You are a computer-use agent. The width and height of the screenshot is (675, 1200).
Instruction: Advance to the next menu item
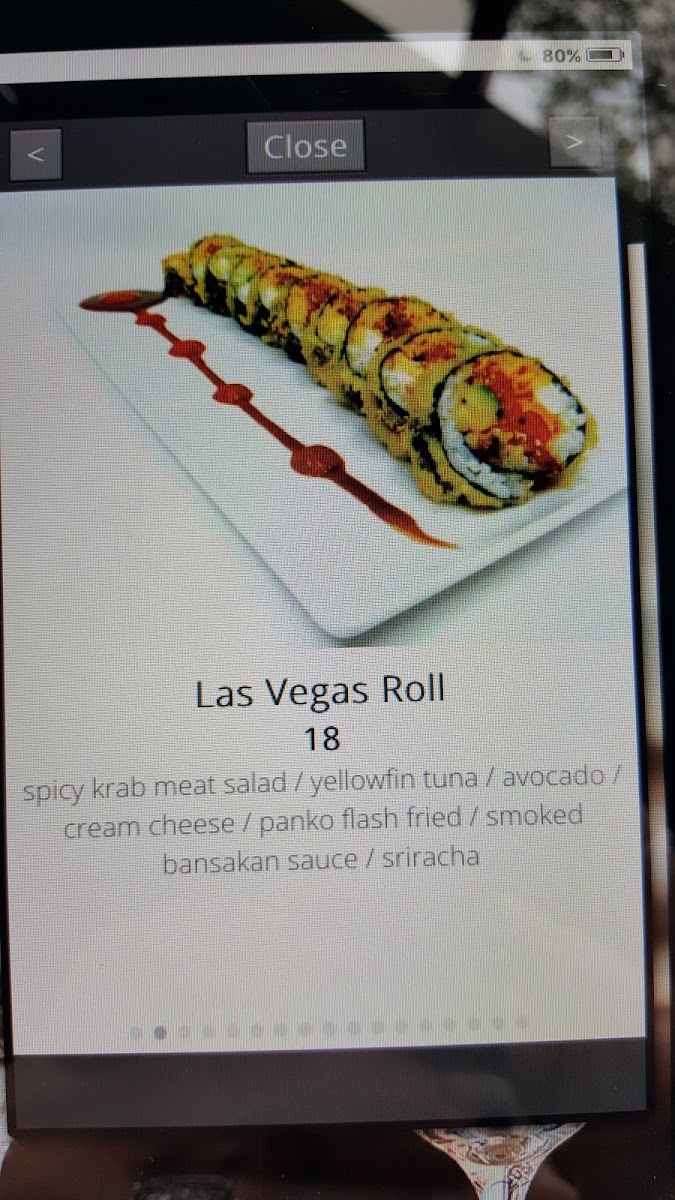pyautogui.click(x=575, y=142)
